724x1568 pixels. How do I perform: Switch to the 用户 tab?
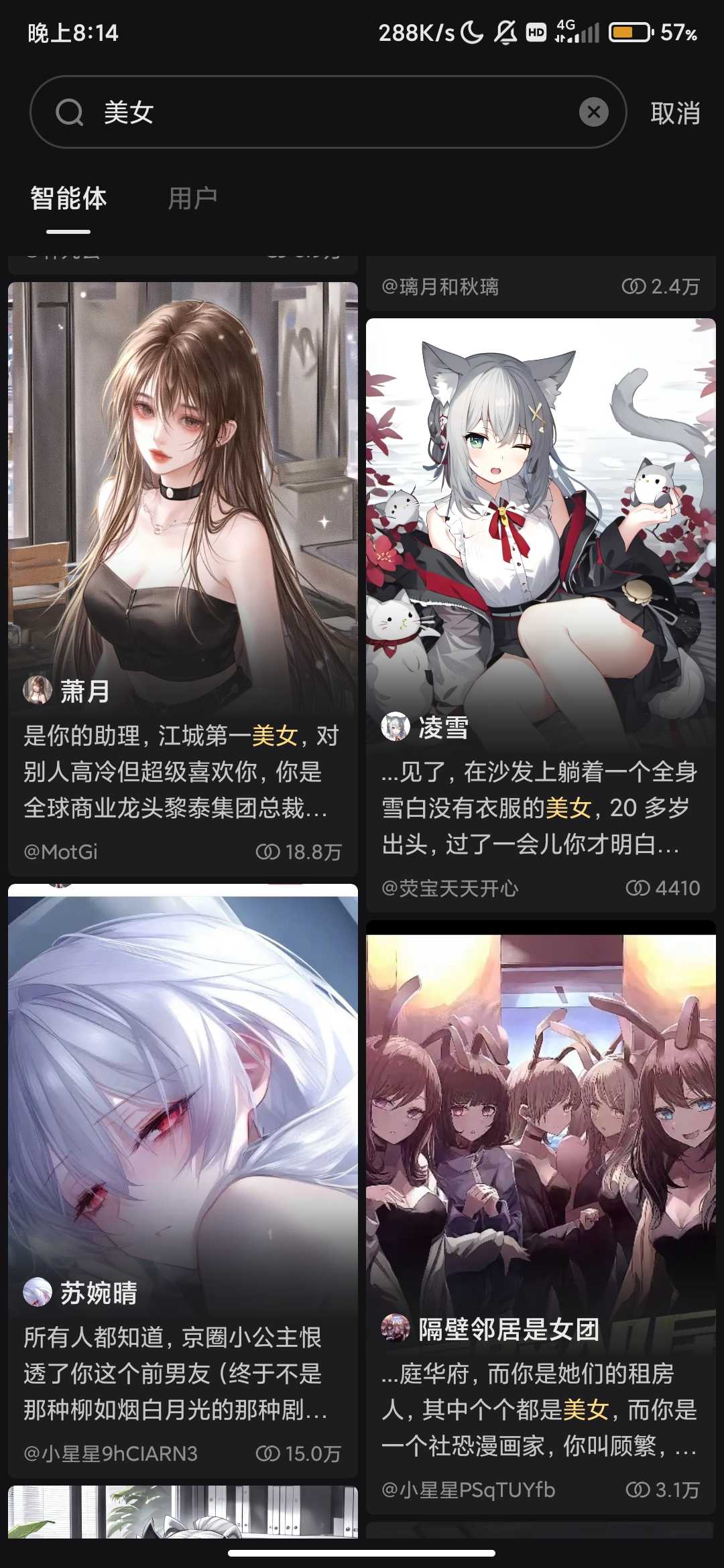coord(192,198)
